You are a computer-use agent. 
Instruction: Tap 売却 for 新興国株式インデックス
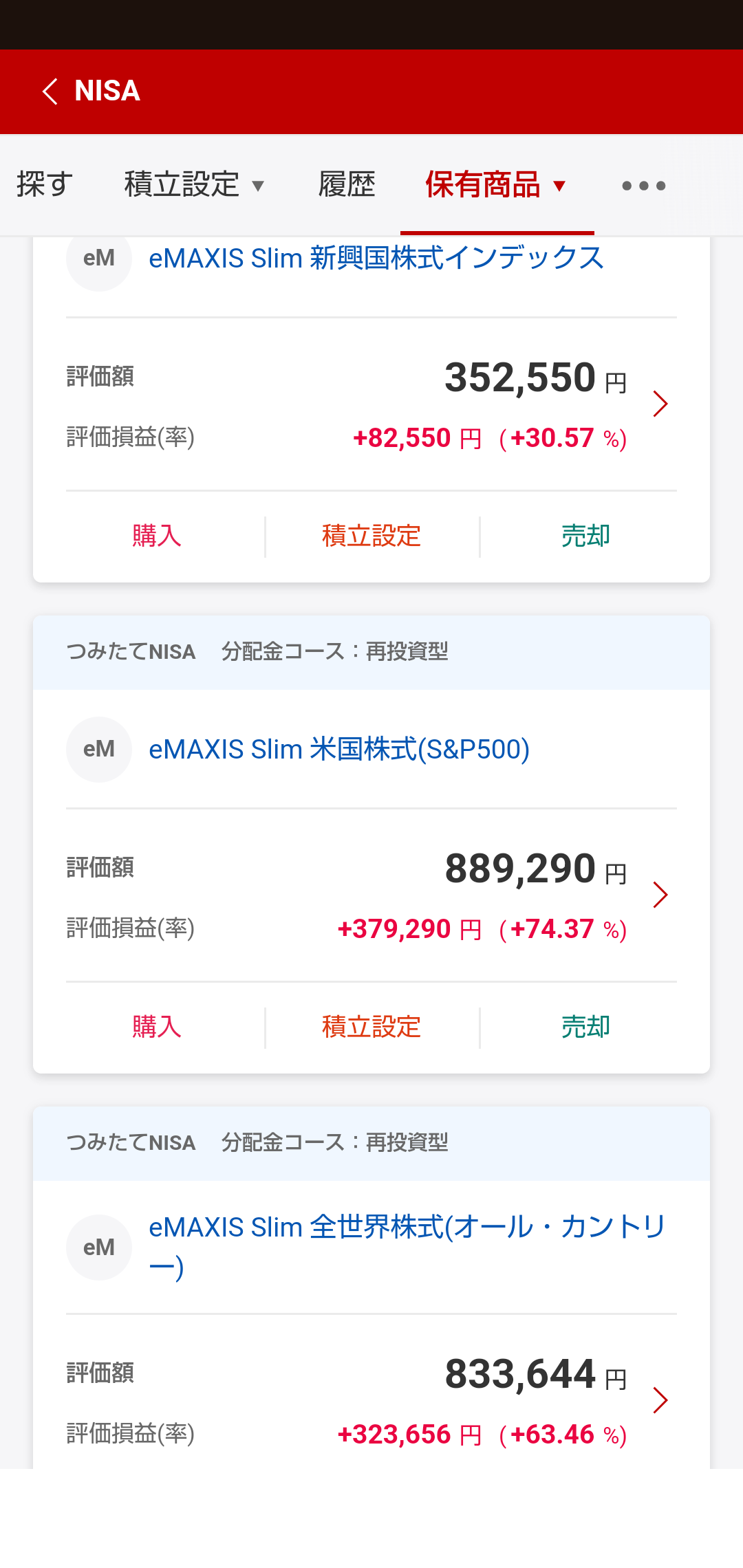585,536
